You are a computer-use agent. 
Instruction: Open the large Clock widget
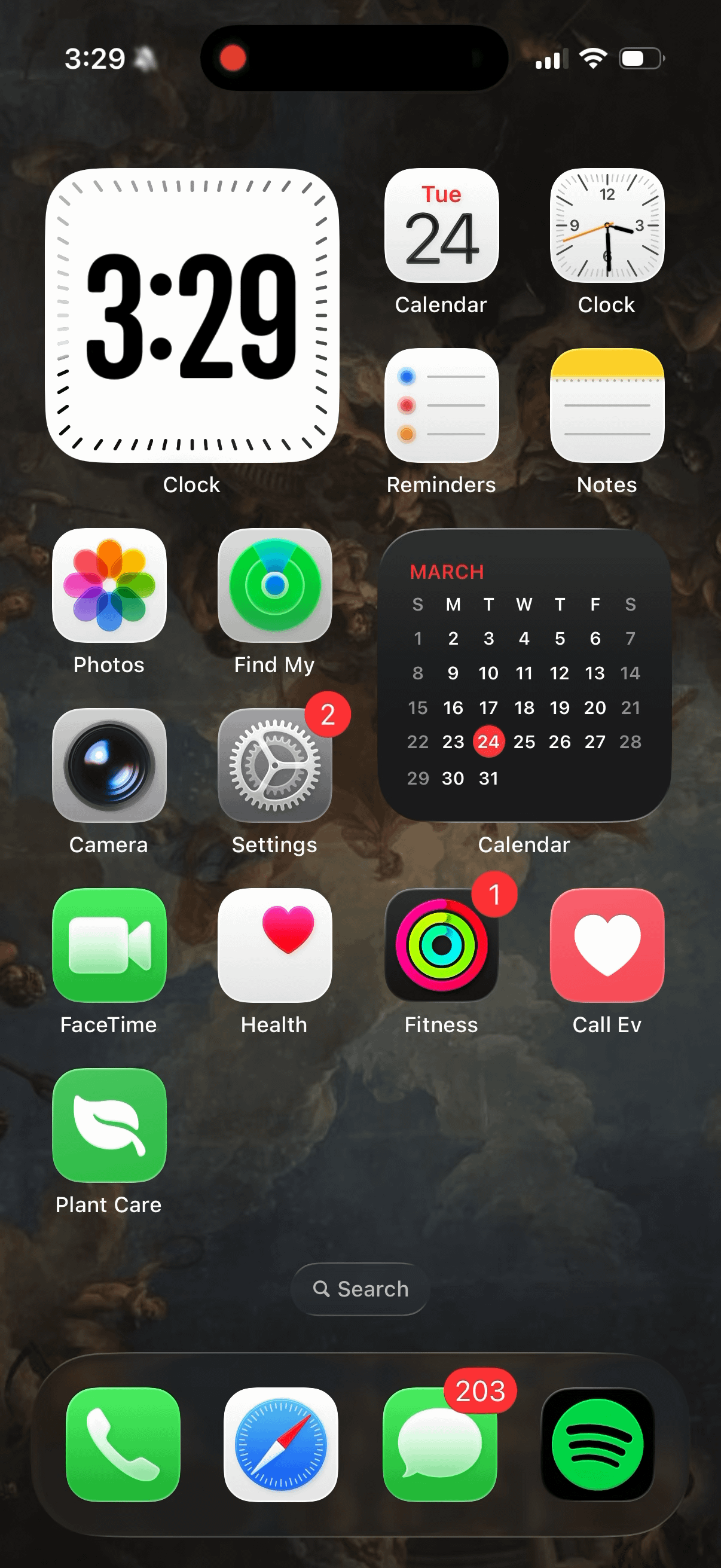(192, 315)
